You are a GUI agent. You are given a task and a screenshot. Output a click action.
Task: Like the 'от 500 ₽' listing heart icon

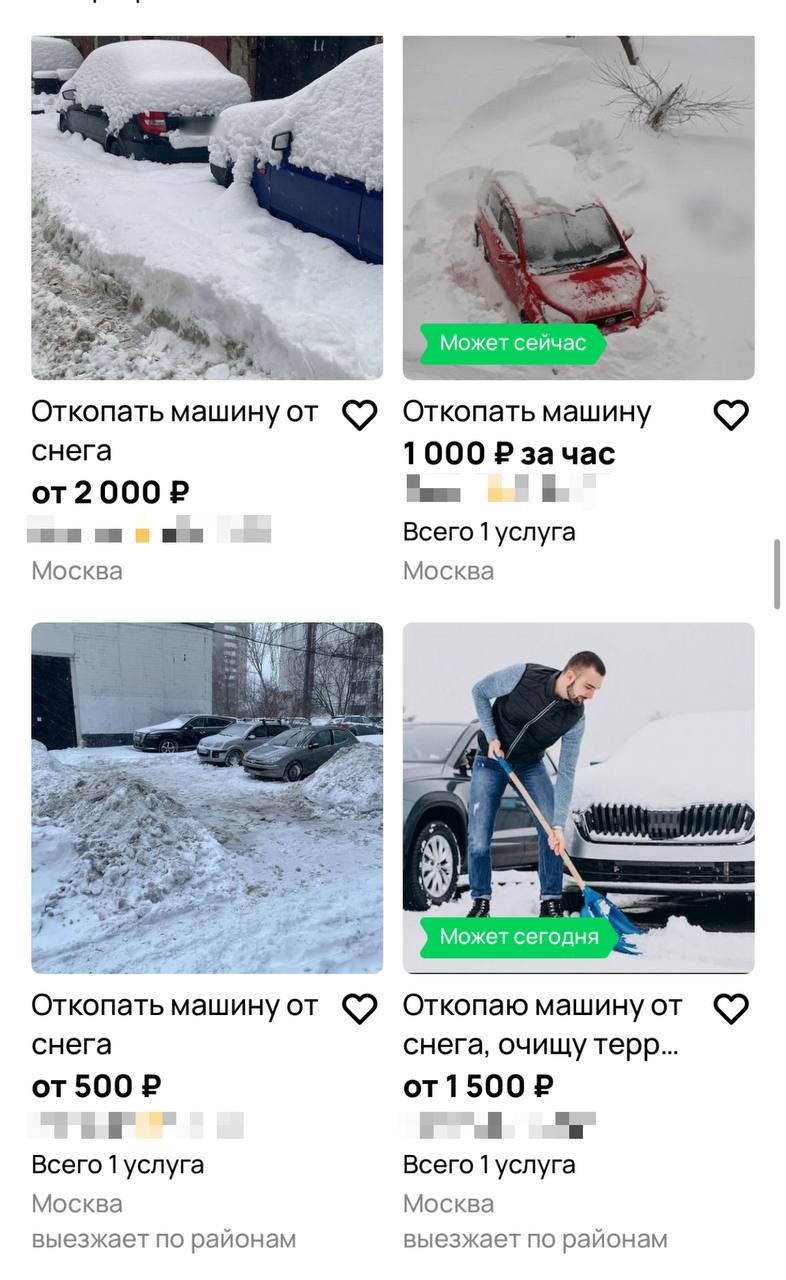(359, 1008)
